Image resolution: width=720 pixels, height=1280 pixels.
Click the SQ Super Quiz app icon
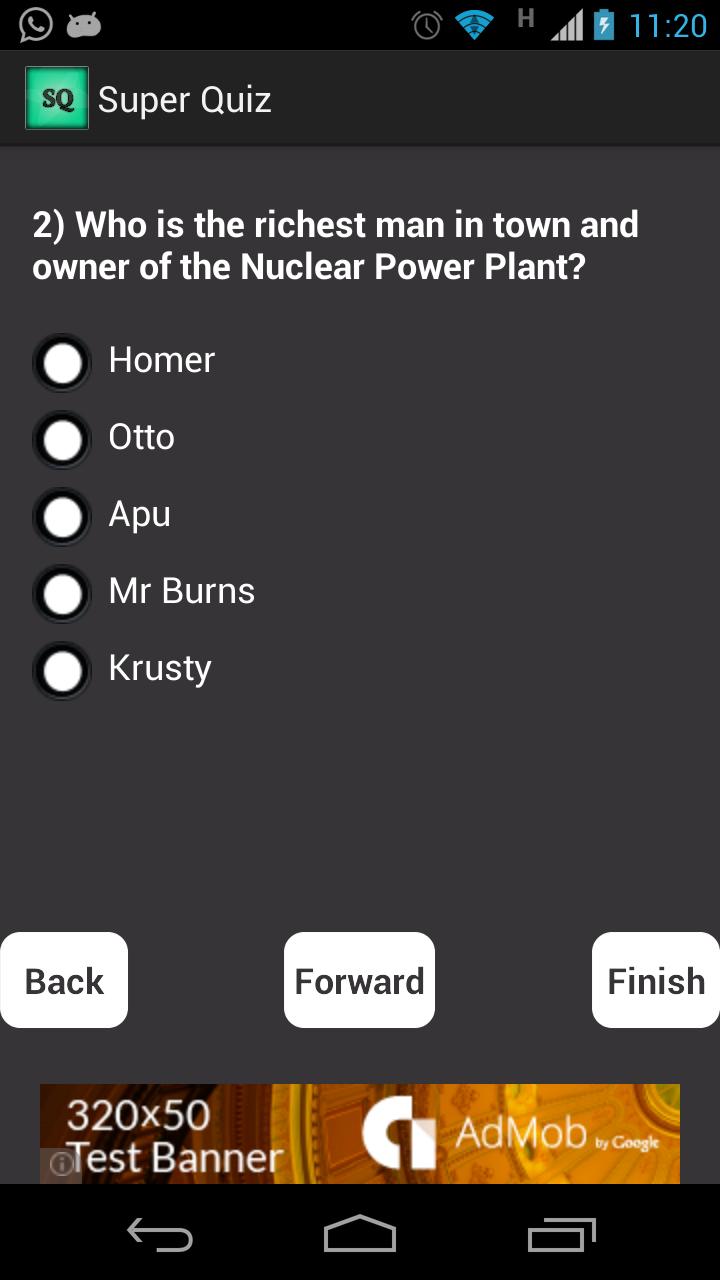pyautogui.click(x=56, y=98)
